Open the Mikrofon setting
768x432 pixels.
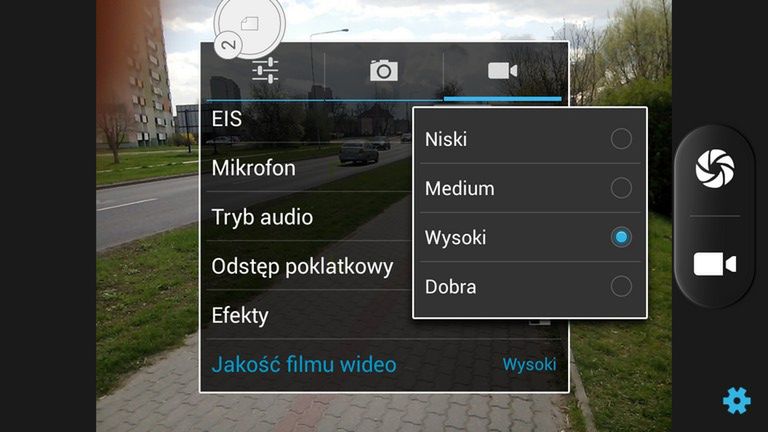click(300, 168)
